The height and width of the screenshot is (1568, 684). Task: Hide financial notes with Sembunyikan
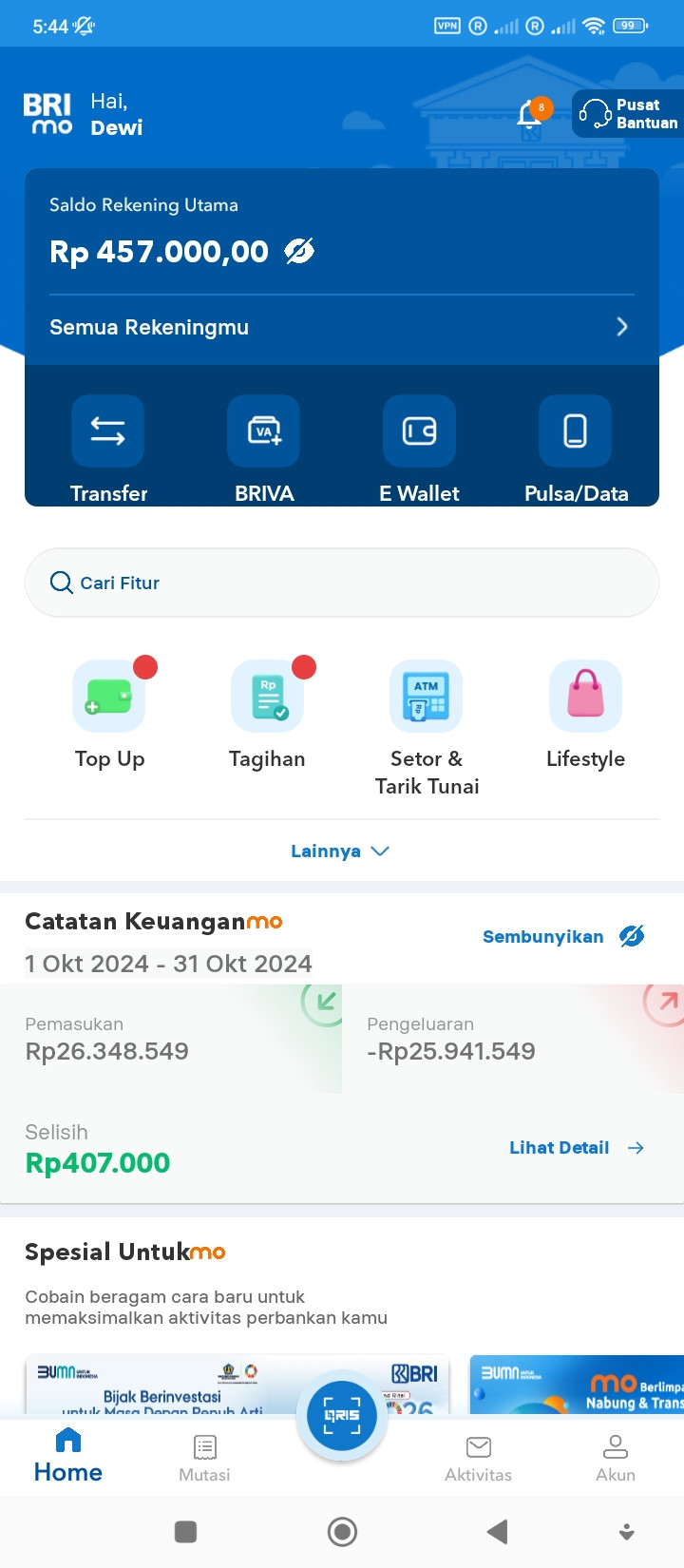563,937
